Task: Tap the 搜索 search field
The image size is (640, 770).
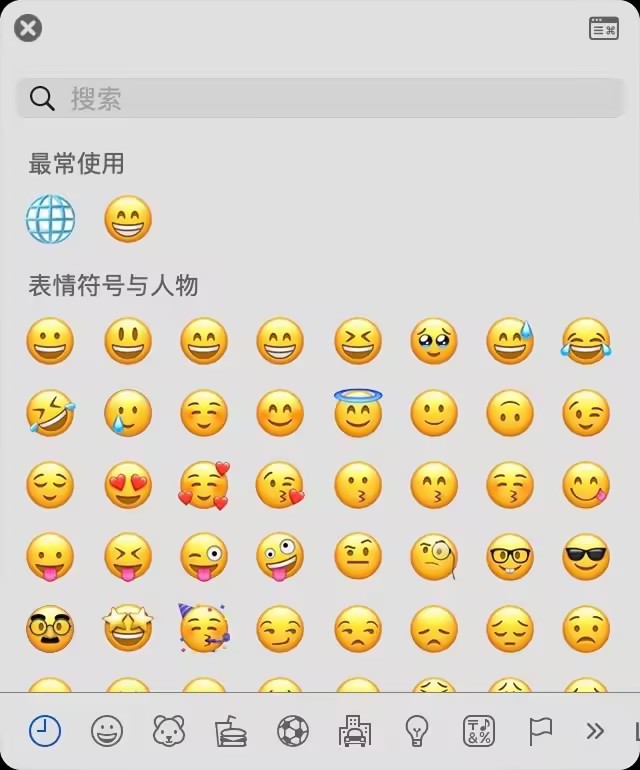Action: point(320,98)
